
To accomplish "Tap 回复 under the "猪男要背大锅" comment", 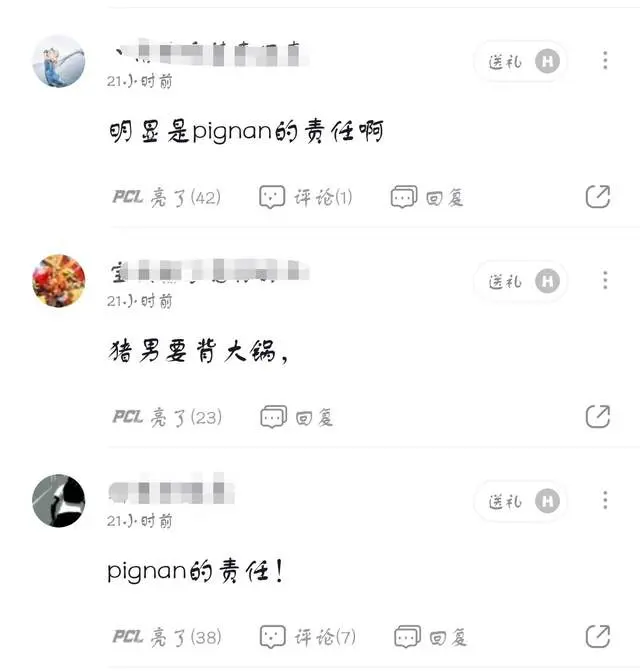I will point(297,417).
